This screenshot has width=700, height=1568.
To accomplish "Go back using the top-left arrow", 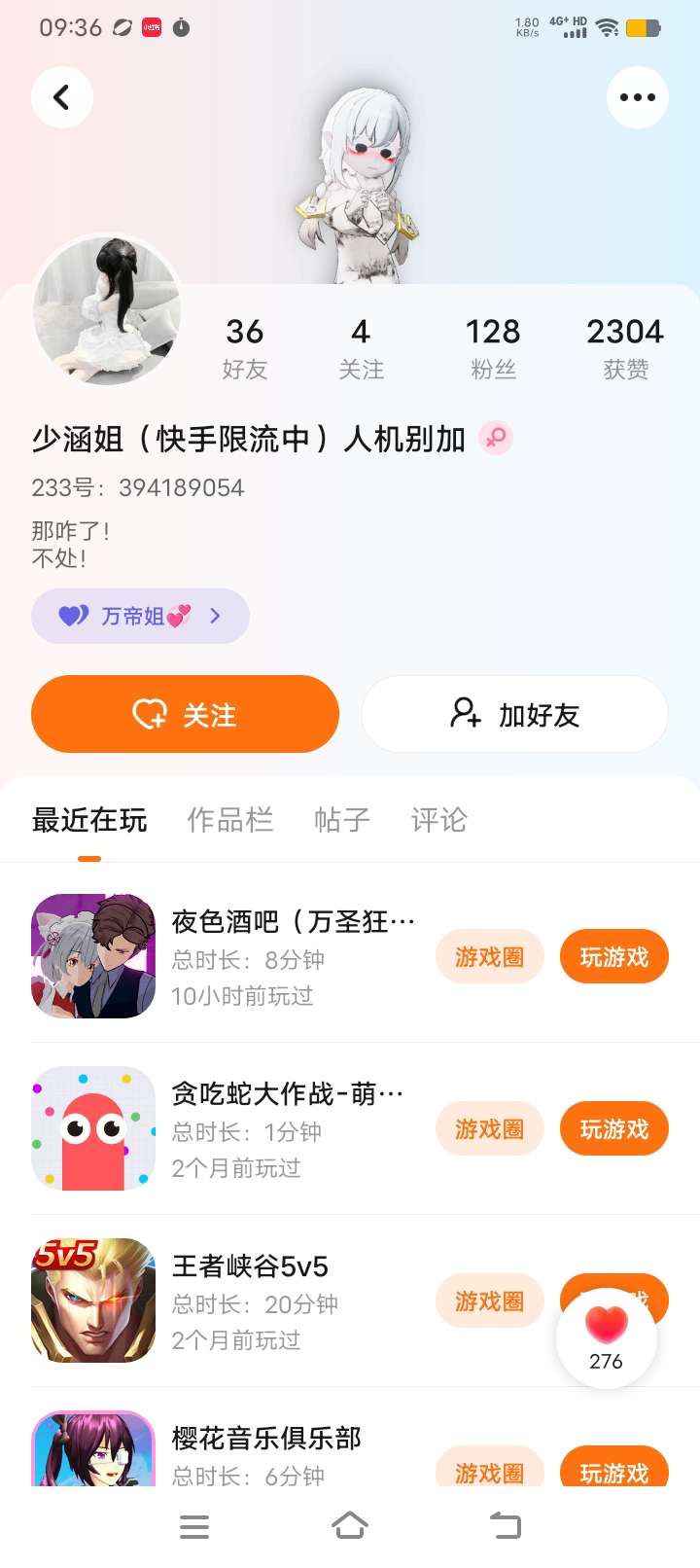I will point(61,97).
